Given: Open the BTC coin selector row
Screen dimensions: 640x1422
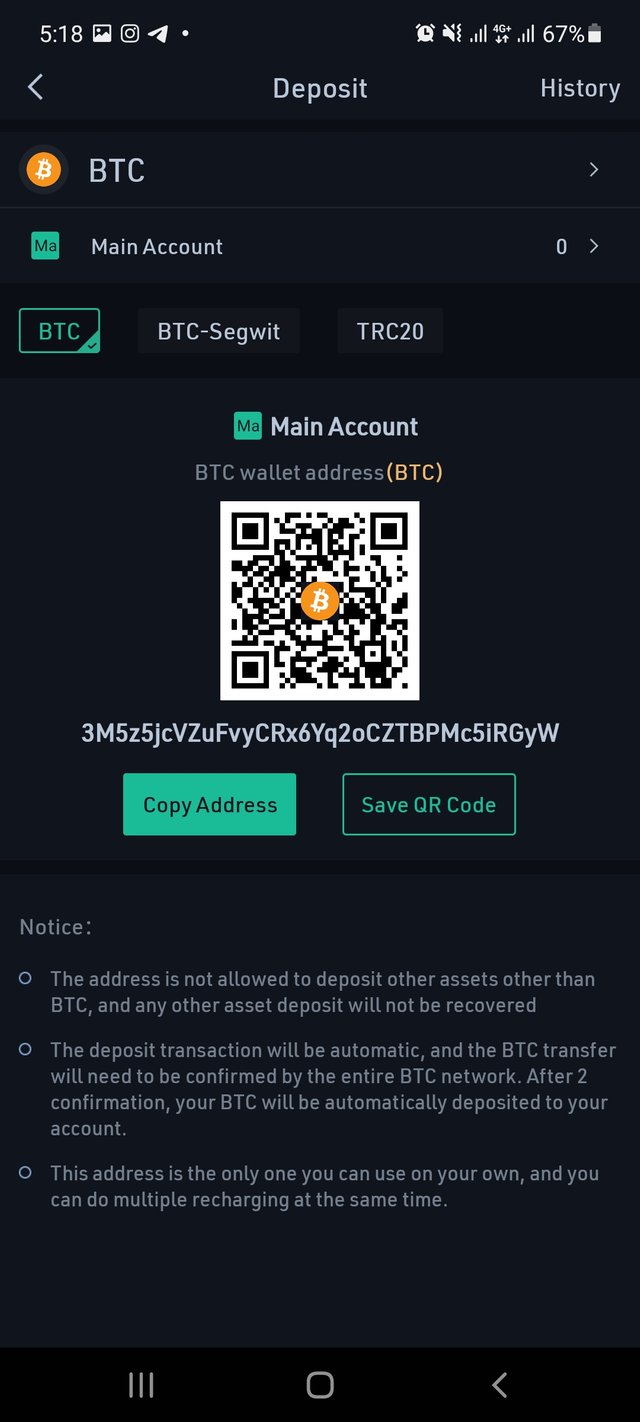Looking at the screenshot, I should pyautogui.click(x=320, y=170).
